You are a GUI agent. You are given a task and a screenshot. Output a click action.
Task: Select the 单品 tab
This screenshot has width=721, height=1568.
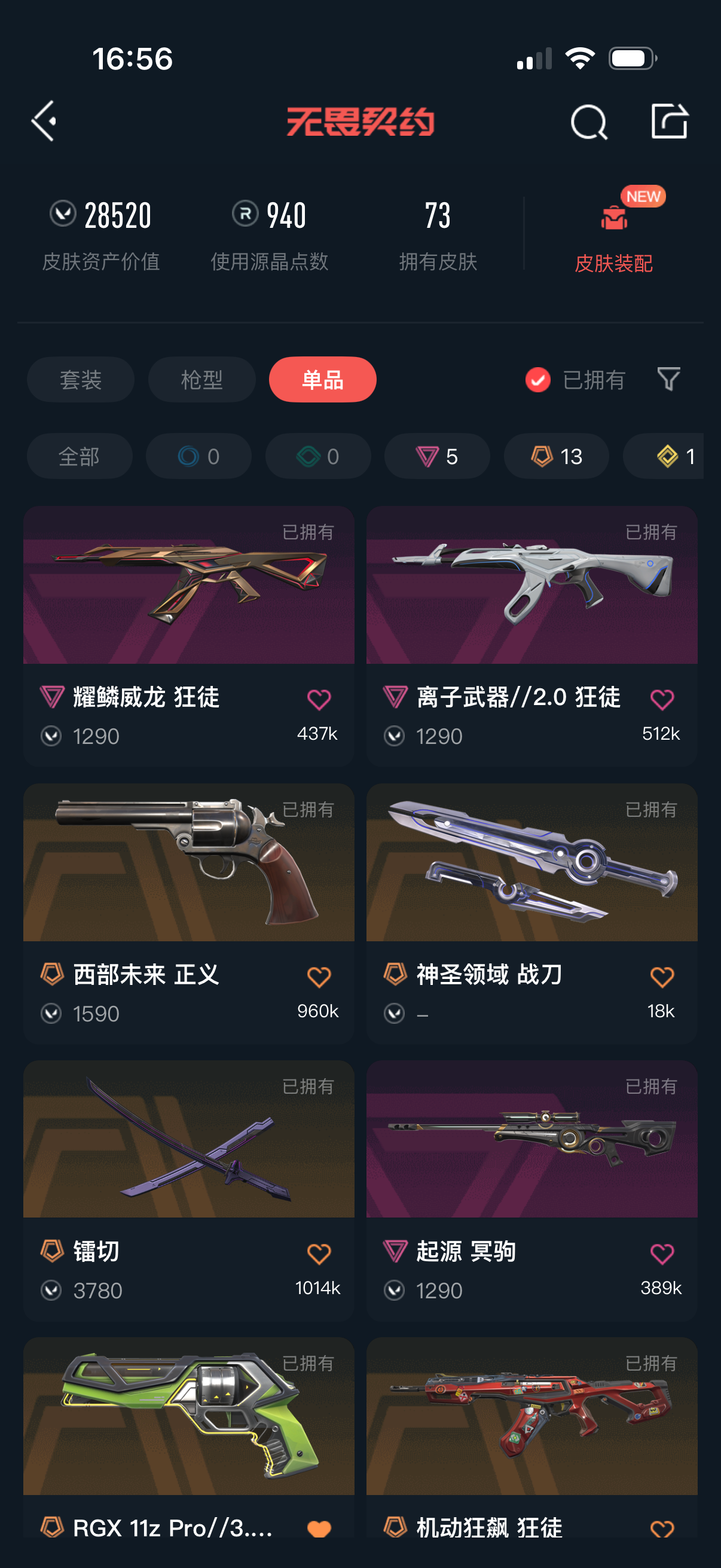coord(322,379)
